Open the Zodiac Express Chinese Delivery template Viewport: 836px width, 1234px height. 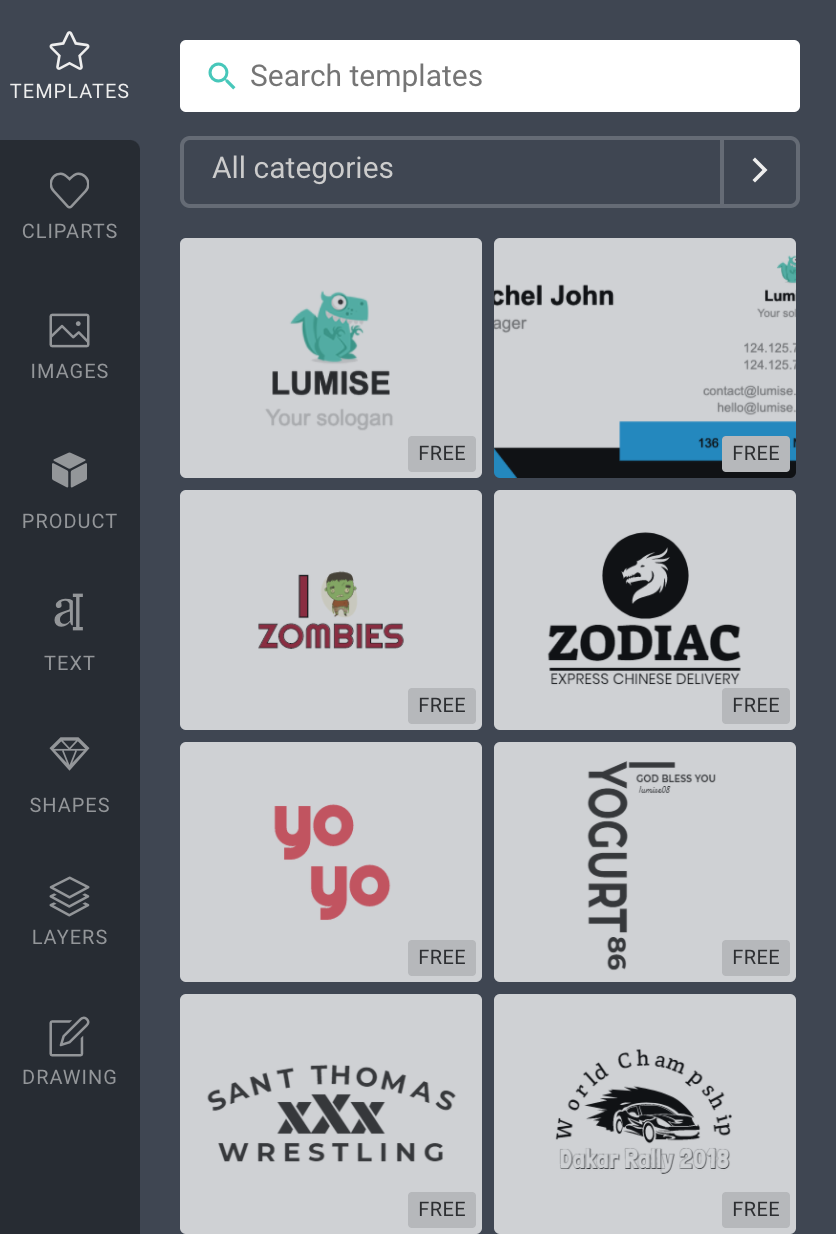[645, 610]
